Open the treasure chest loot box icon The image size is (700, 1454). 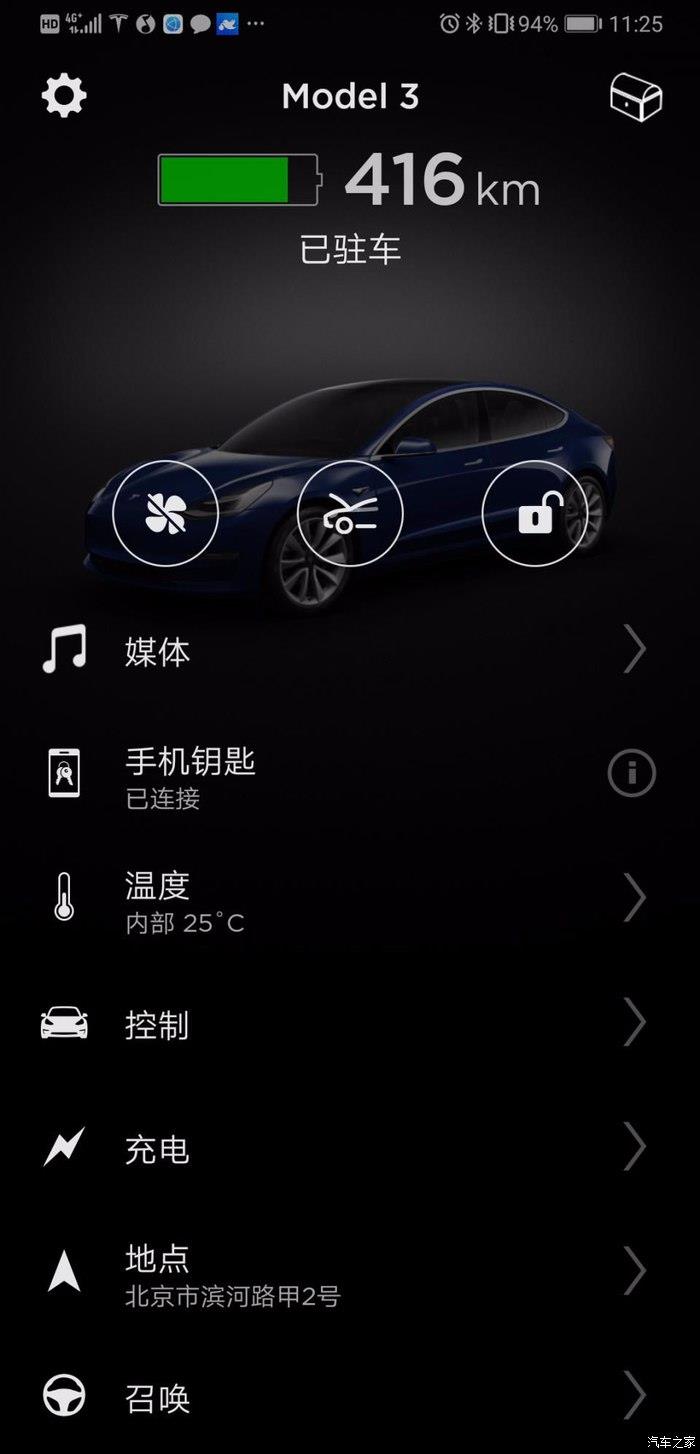click(x=636, y=98)
